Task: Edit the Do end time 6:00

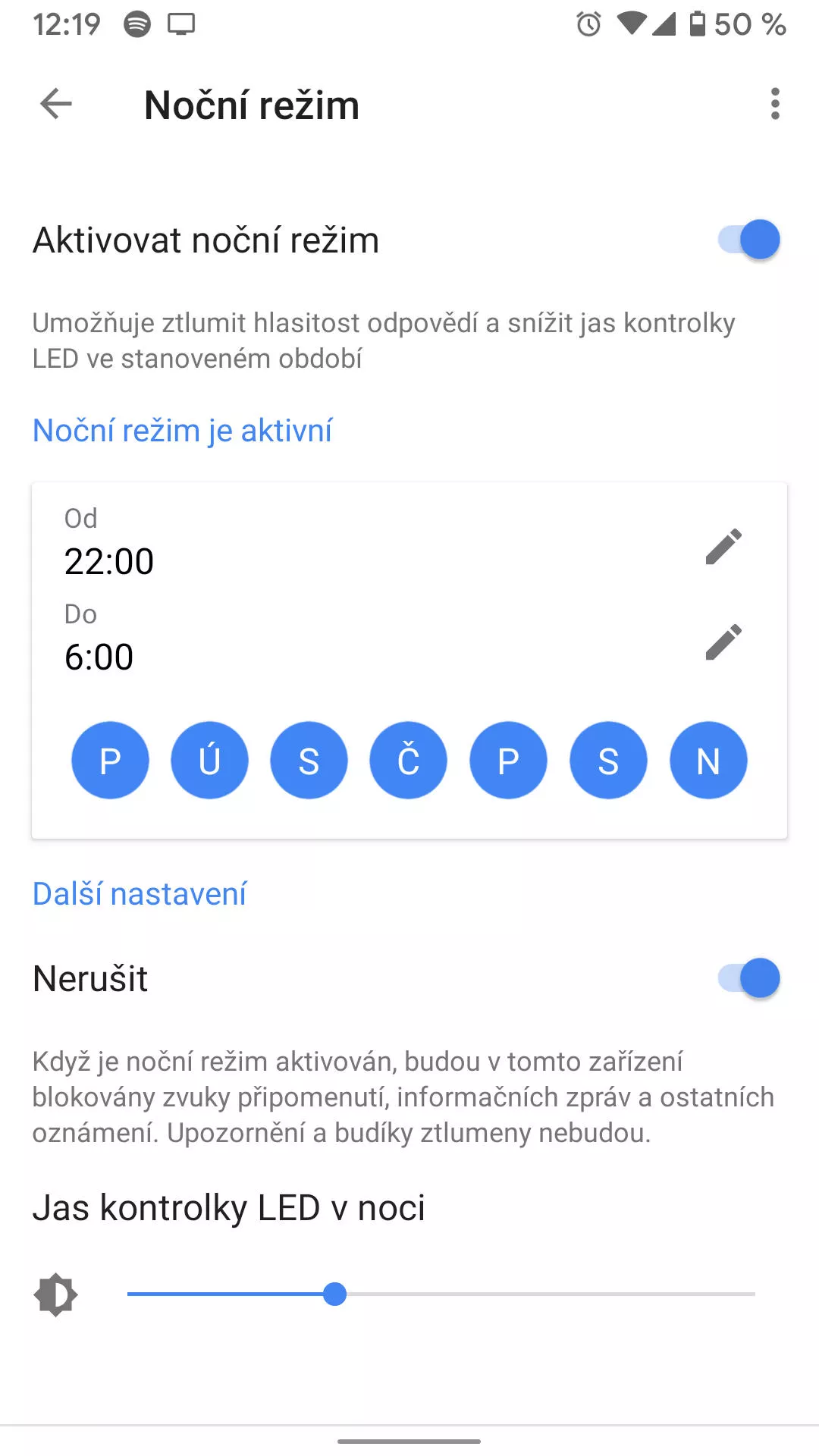Action: coord(723,642)
